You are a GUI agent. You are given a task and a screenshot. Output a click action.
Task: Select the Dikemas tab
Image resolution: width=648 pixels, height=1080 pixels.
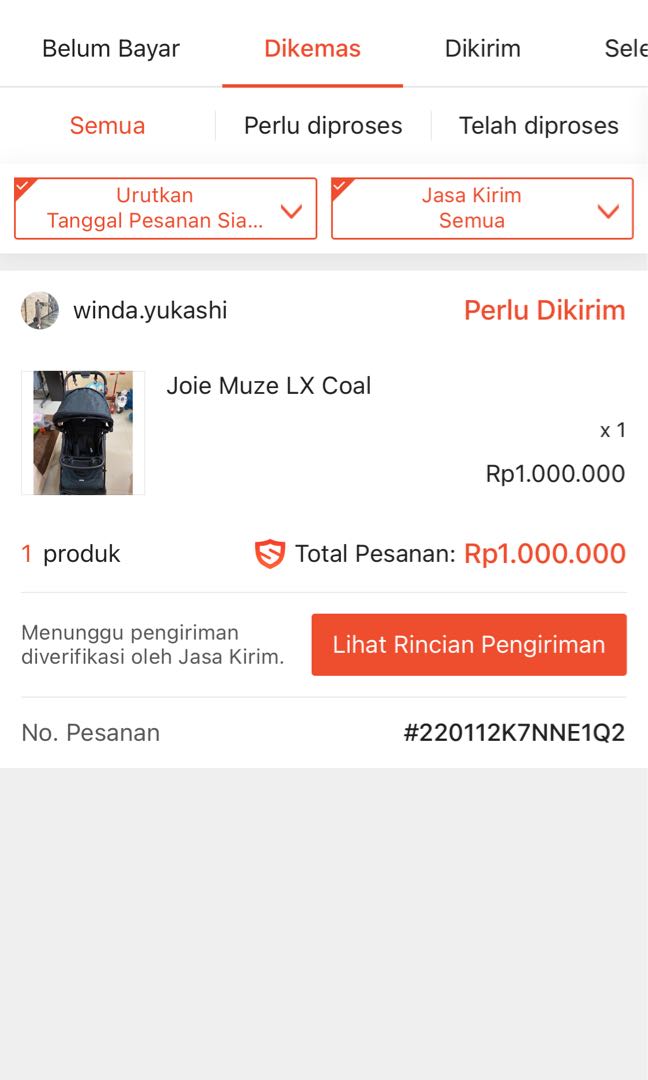pos(312,48)
